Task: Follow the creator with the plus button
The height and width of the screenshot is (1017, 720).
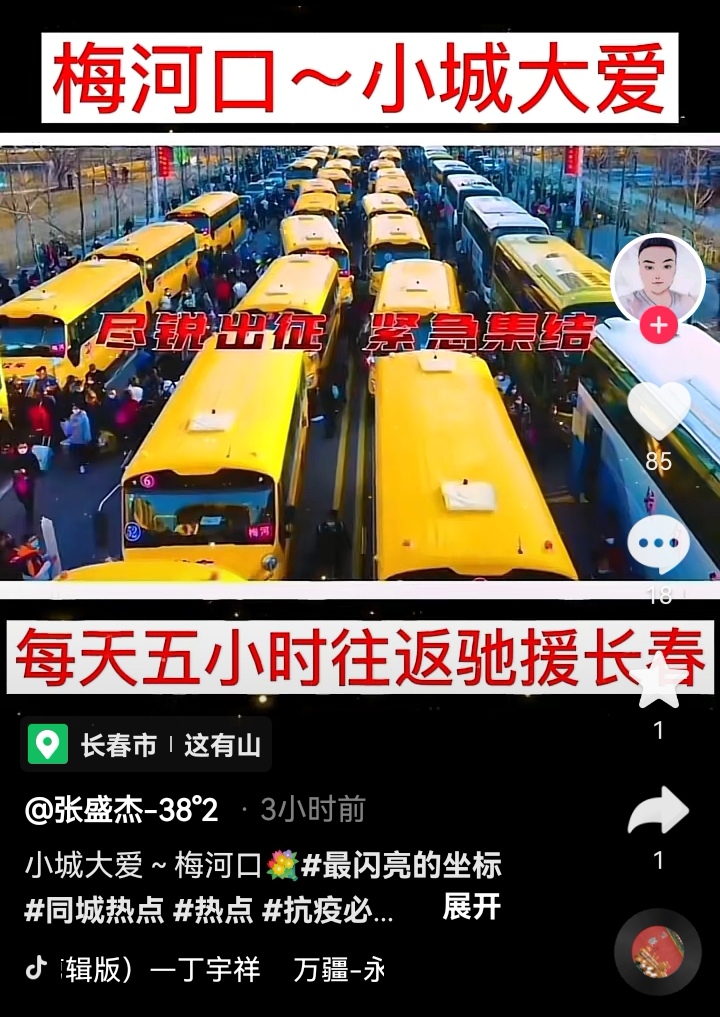Action: (658, 326)
